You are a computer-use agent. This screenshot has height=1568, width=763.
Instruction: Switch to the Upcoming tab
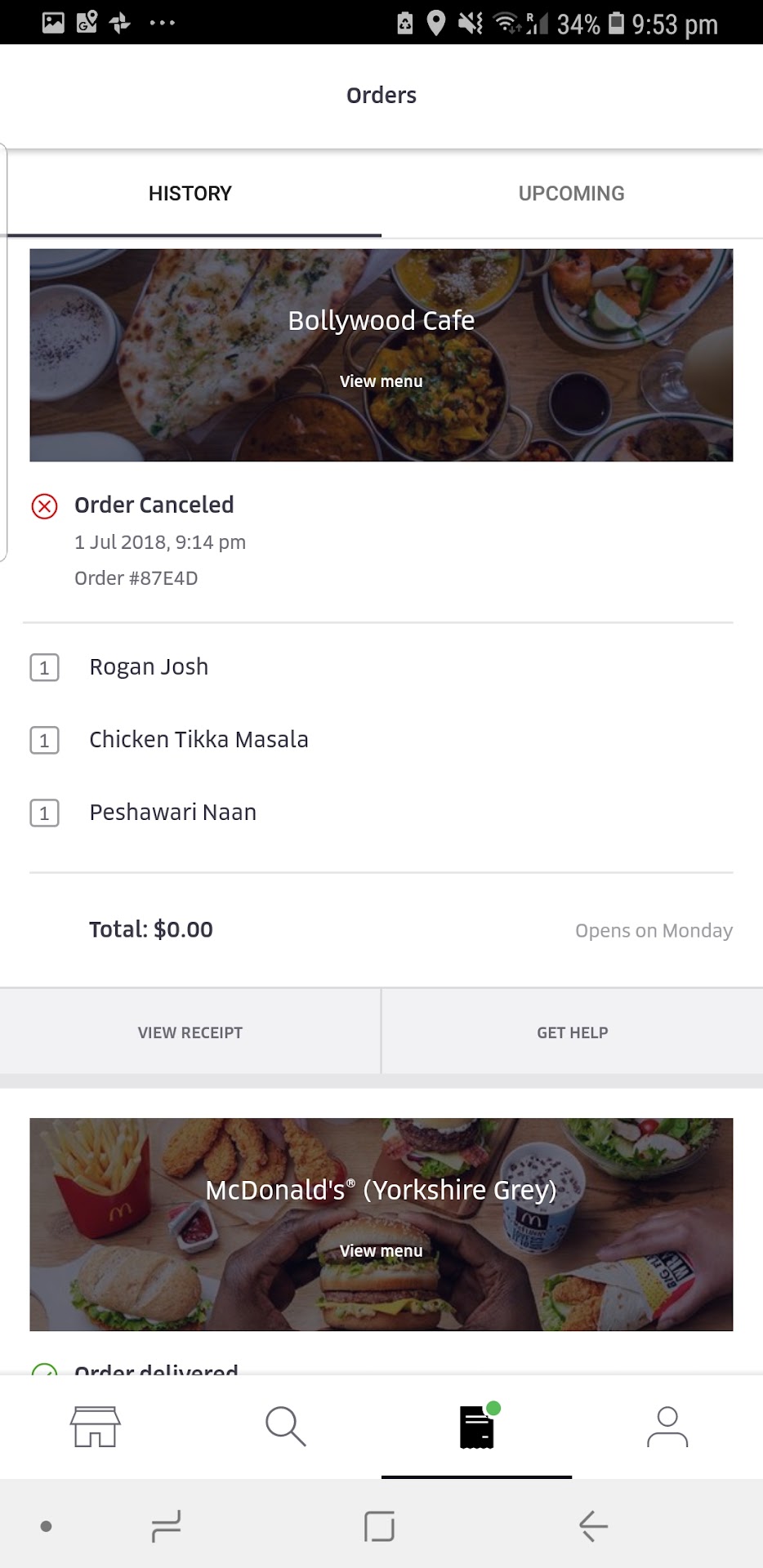point(571,194)
